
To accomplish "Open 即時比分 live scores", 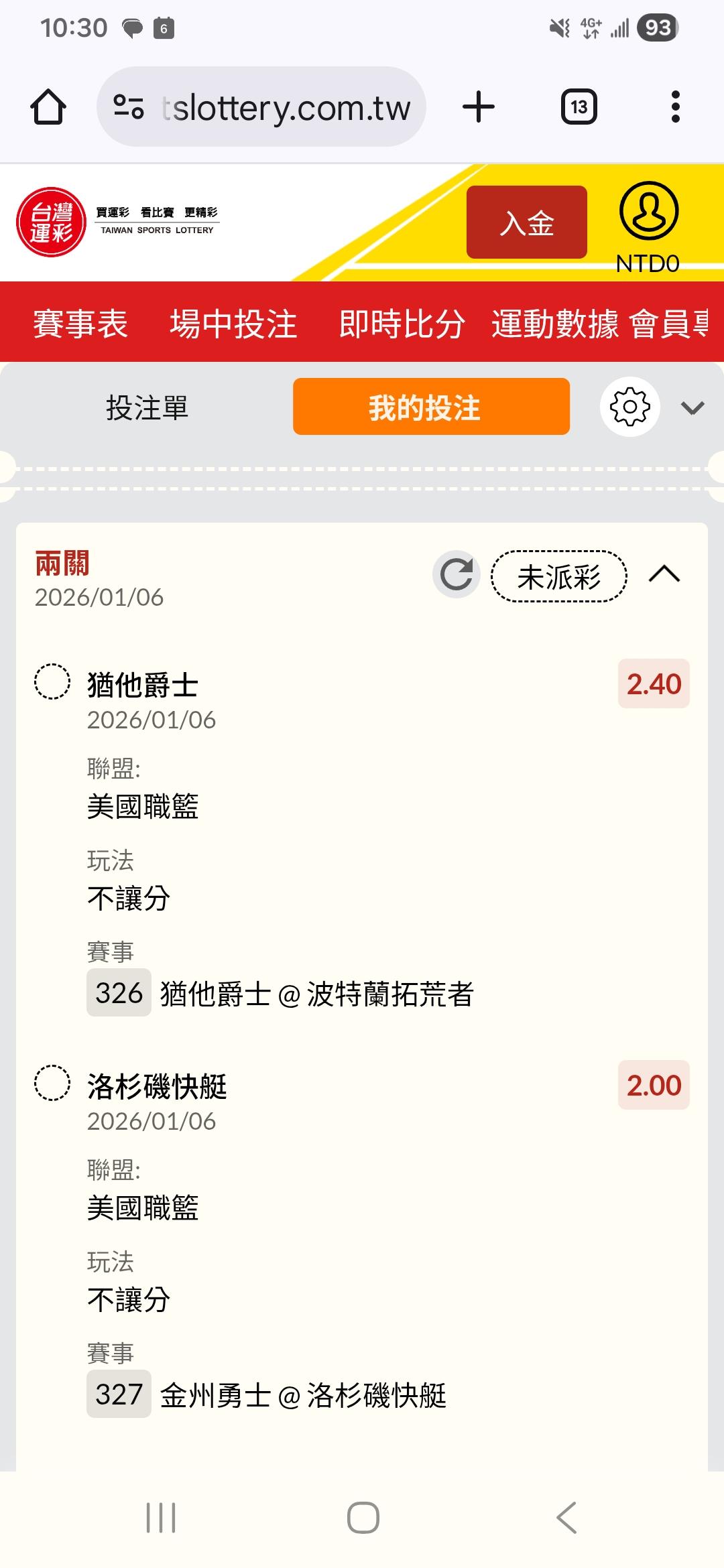I will point(401,324).
